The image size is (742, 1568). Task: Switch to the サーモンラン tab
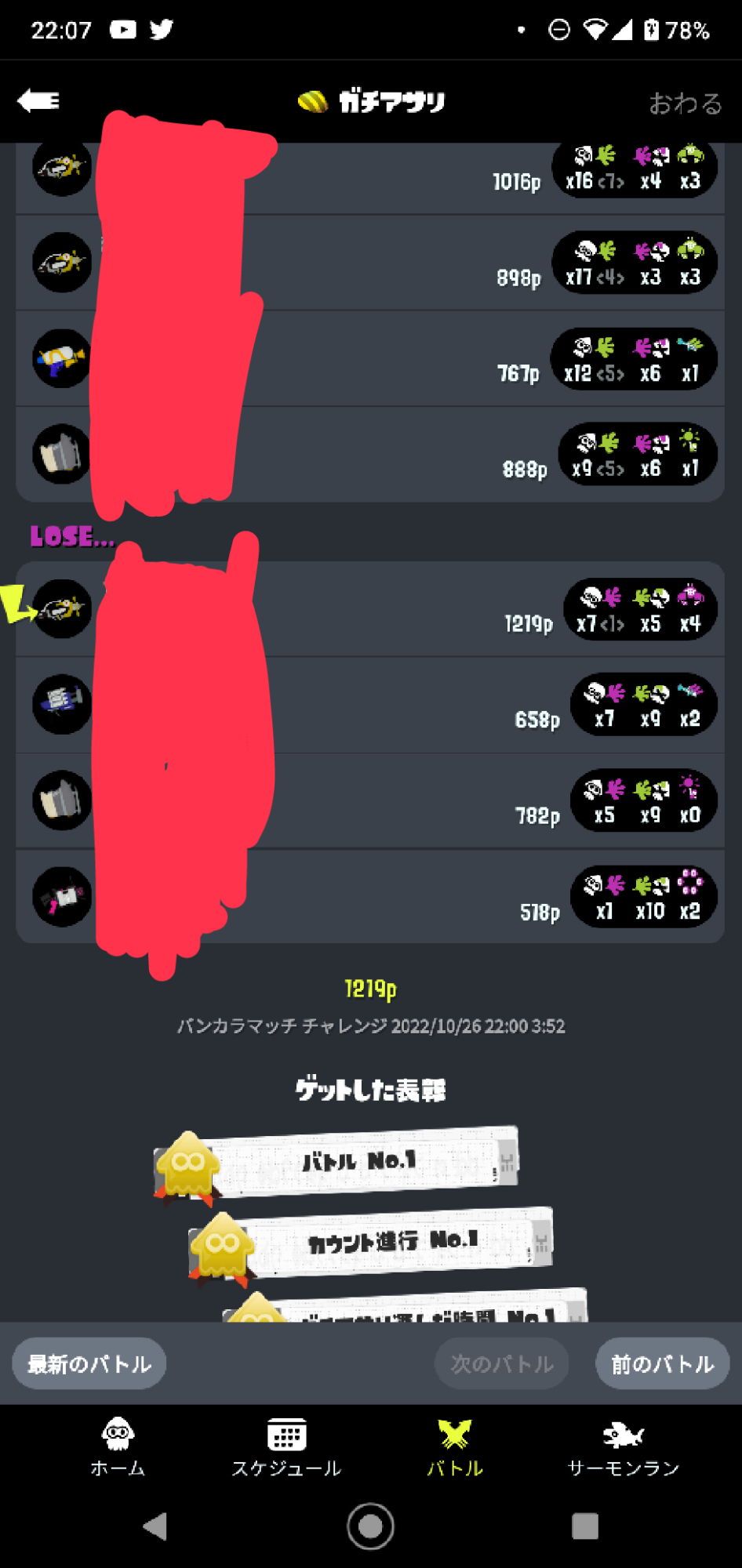624,1447
